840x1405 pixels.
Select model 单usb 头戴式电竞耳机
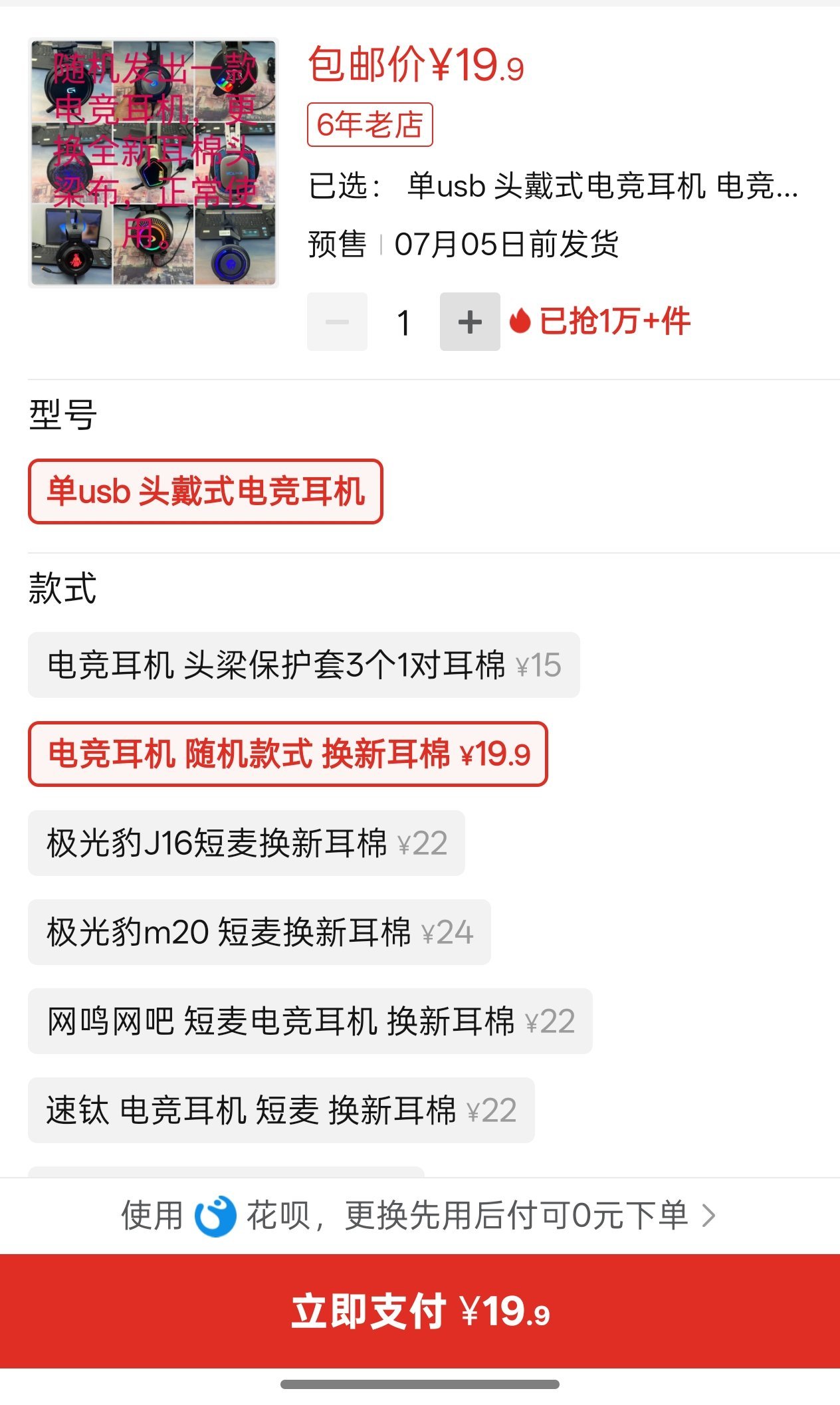205,492
